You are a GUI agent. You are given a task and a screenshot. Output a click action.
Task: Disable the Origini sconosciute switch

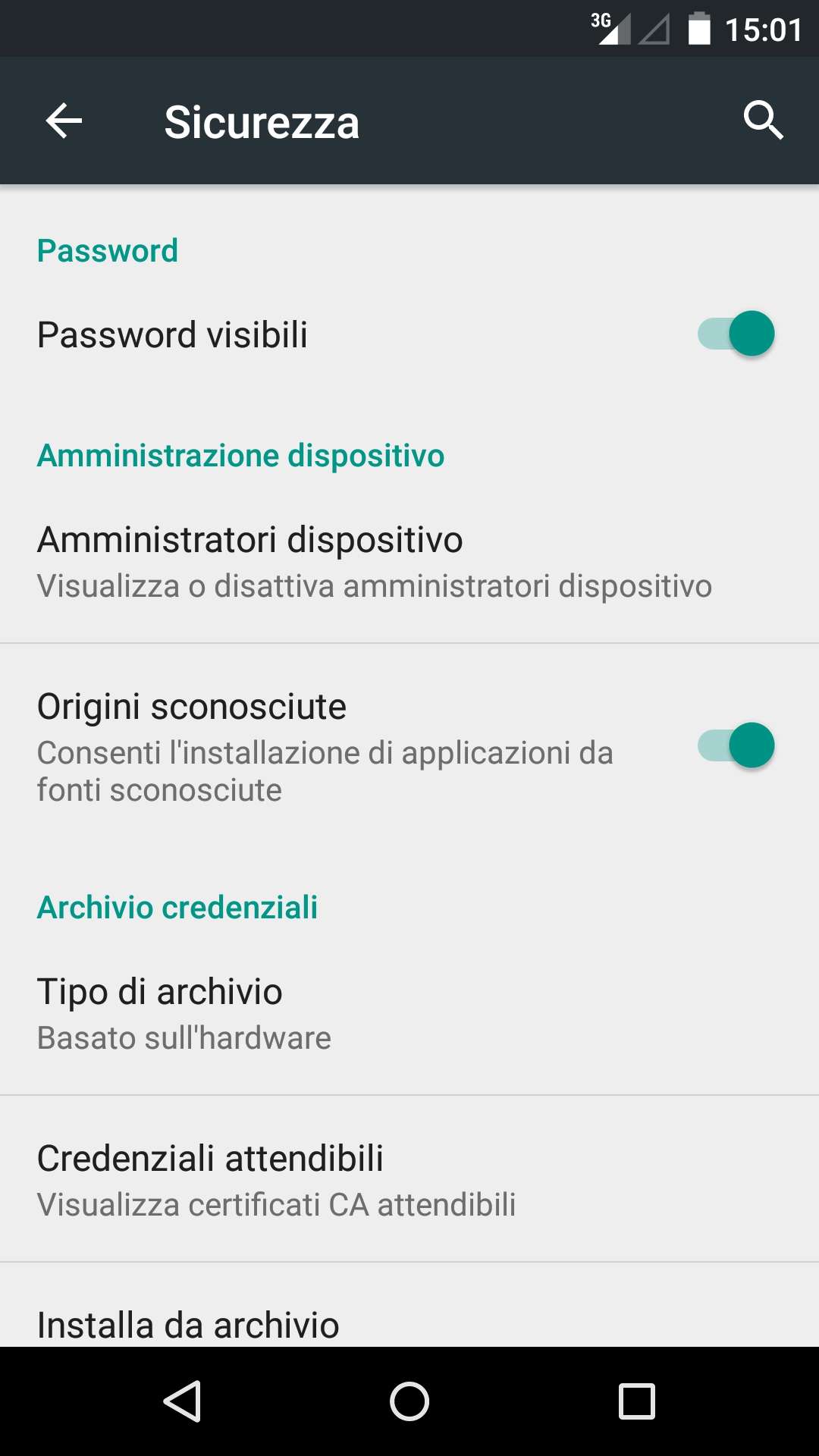(x=736, y=745)
